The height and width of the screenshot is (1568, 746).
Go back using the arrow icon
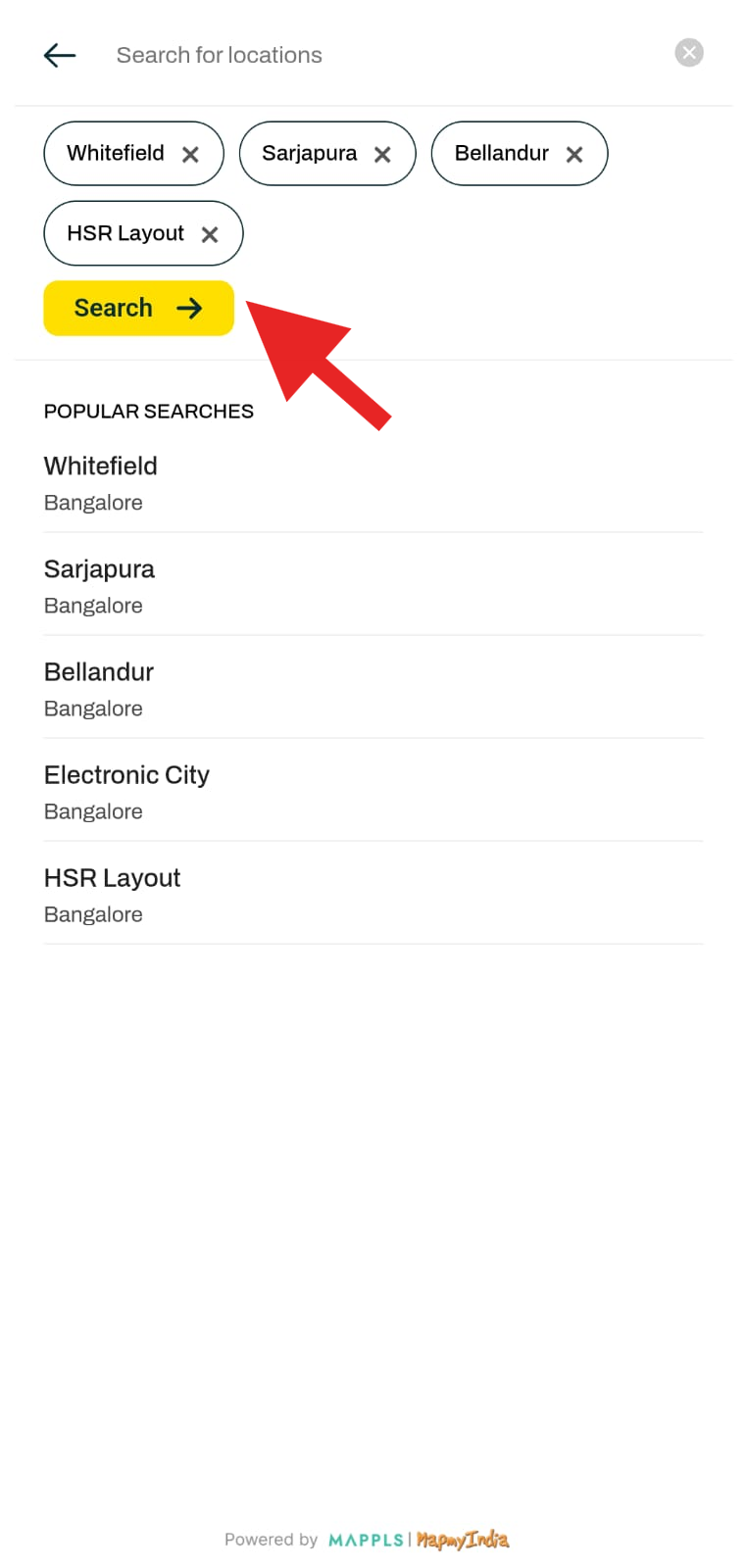(60, 55)
